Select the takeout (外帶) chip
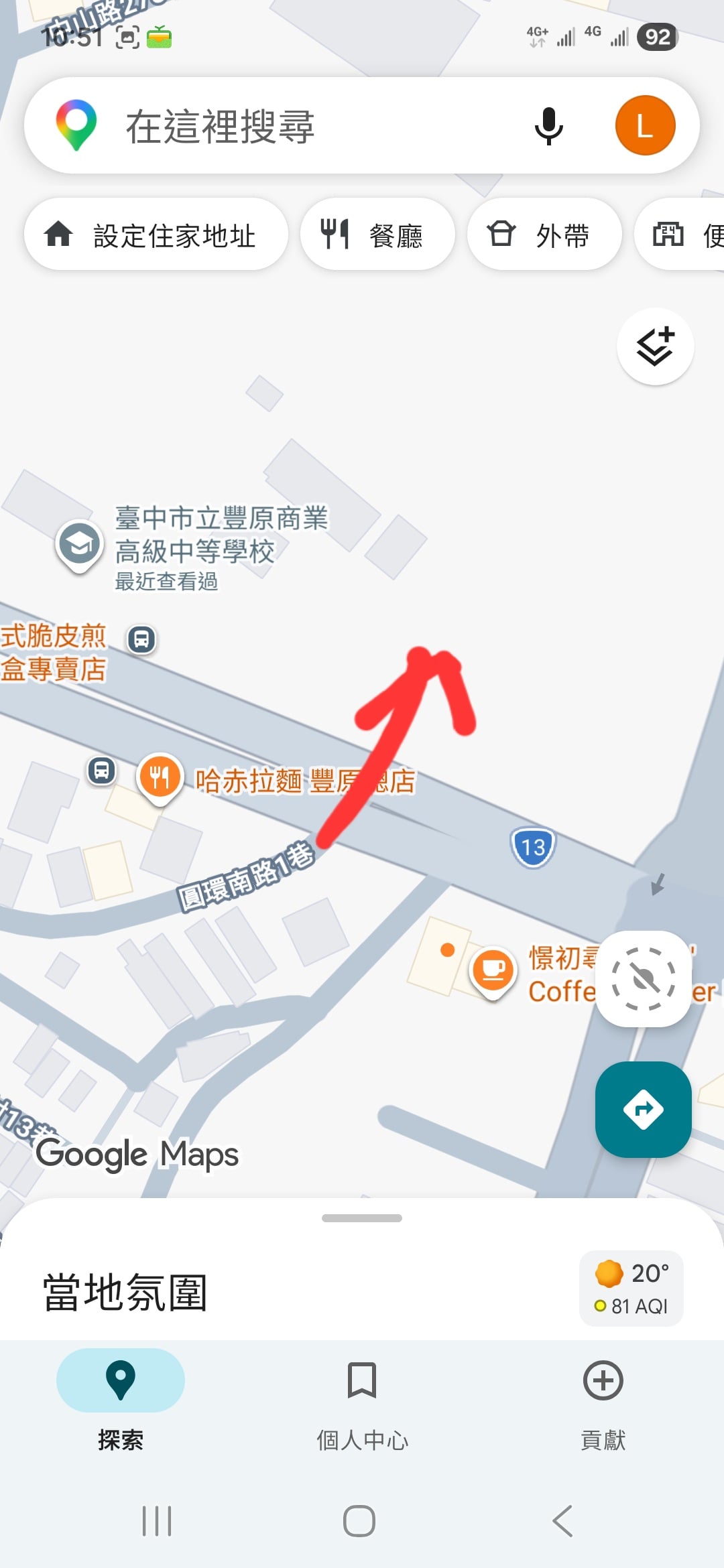This screenshot has width=724, height=1568. pyautogui.click(x=544, y=235)
